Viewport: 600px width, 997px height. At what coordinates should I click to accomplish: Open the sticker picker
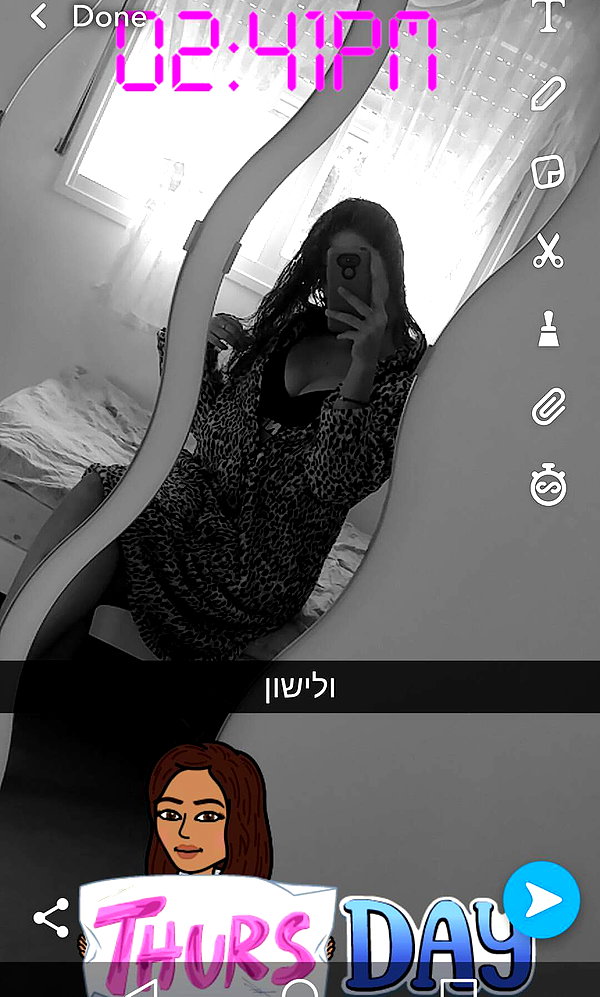click(548, 172)
